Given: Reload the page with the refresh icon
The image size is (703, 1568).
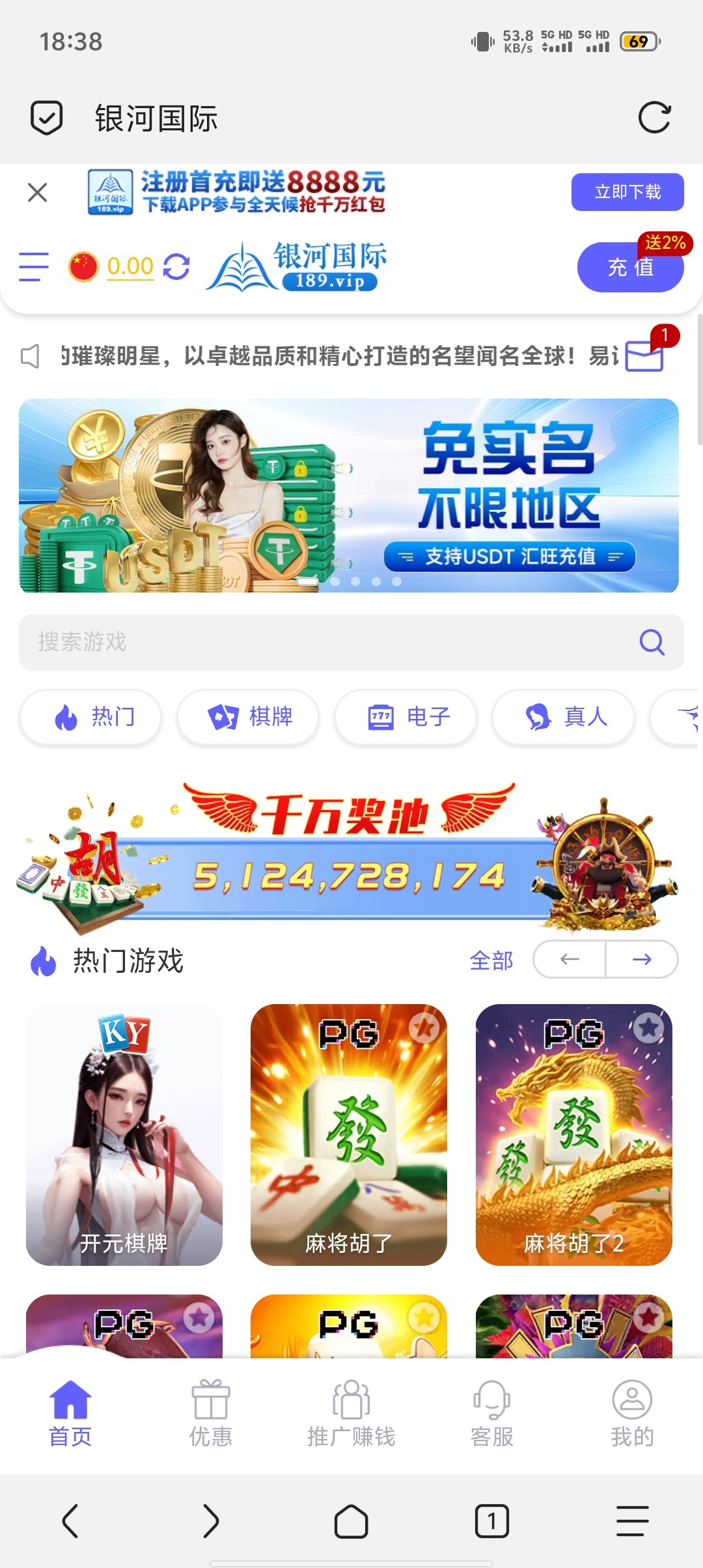Looking at the screenshot, I should [654, 118].
